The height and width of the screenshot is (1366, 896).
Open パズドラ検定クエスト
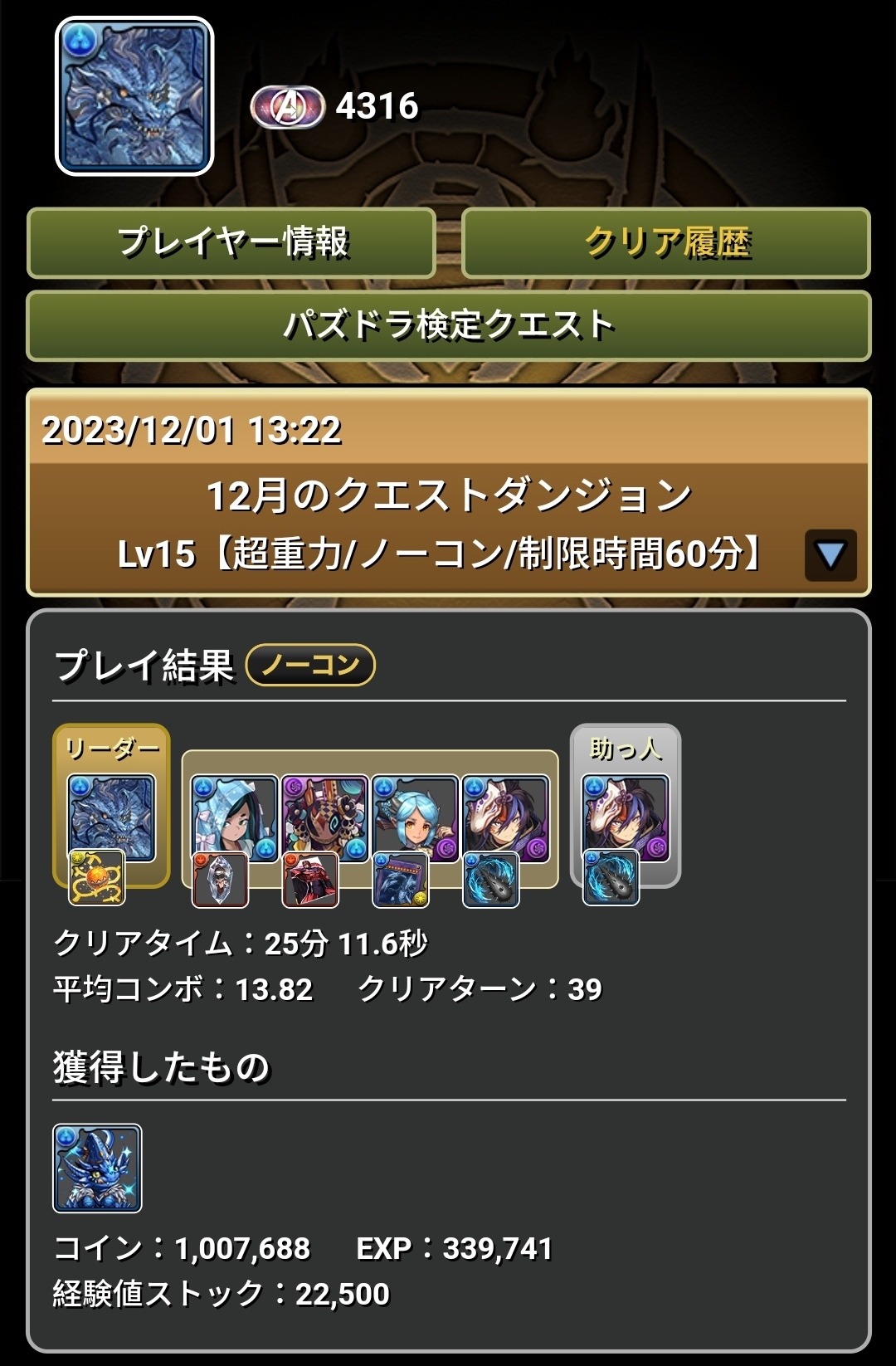[448, 325]
